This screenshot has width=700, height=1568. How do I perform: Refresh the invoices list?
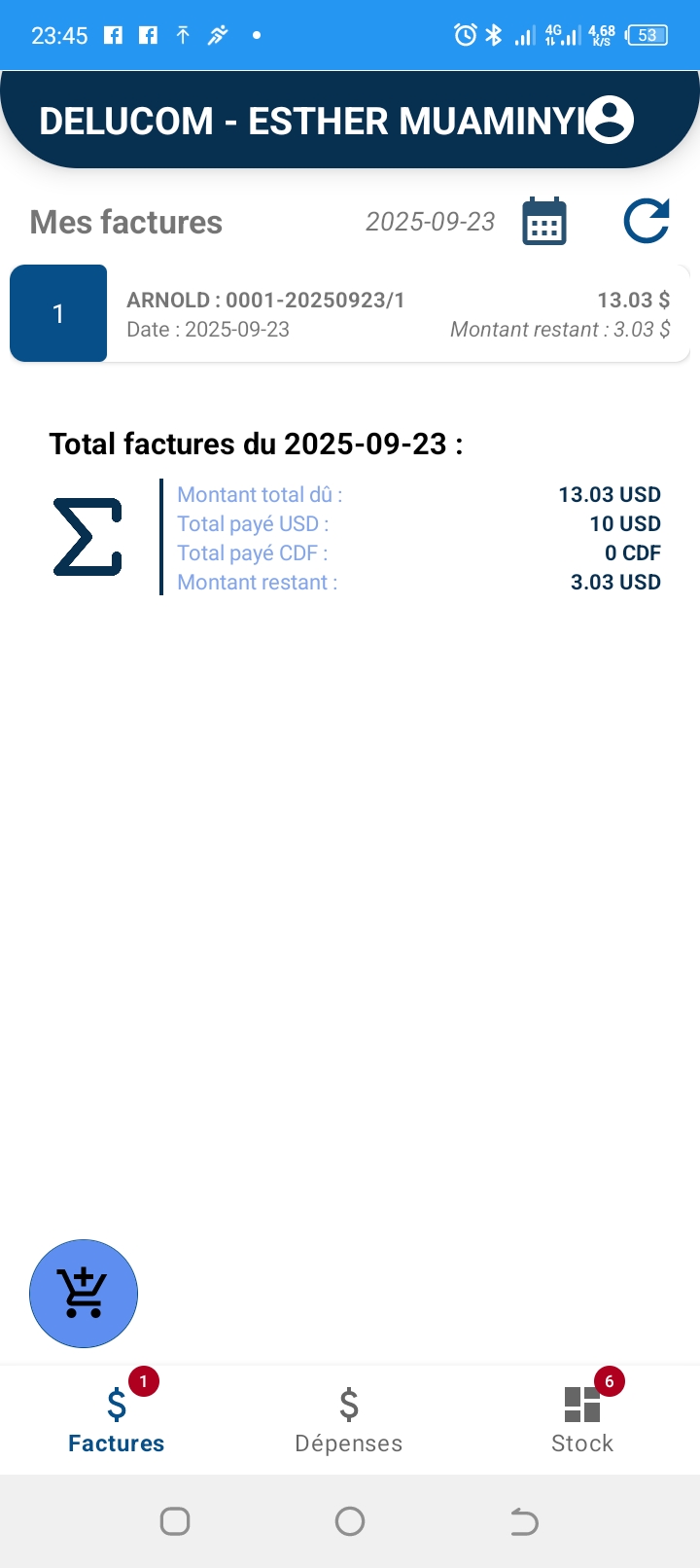click(647, 221)
